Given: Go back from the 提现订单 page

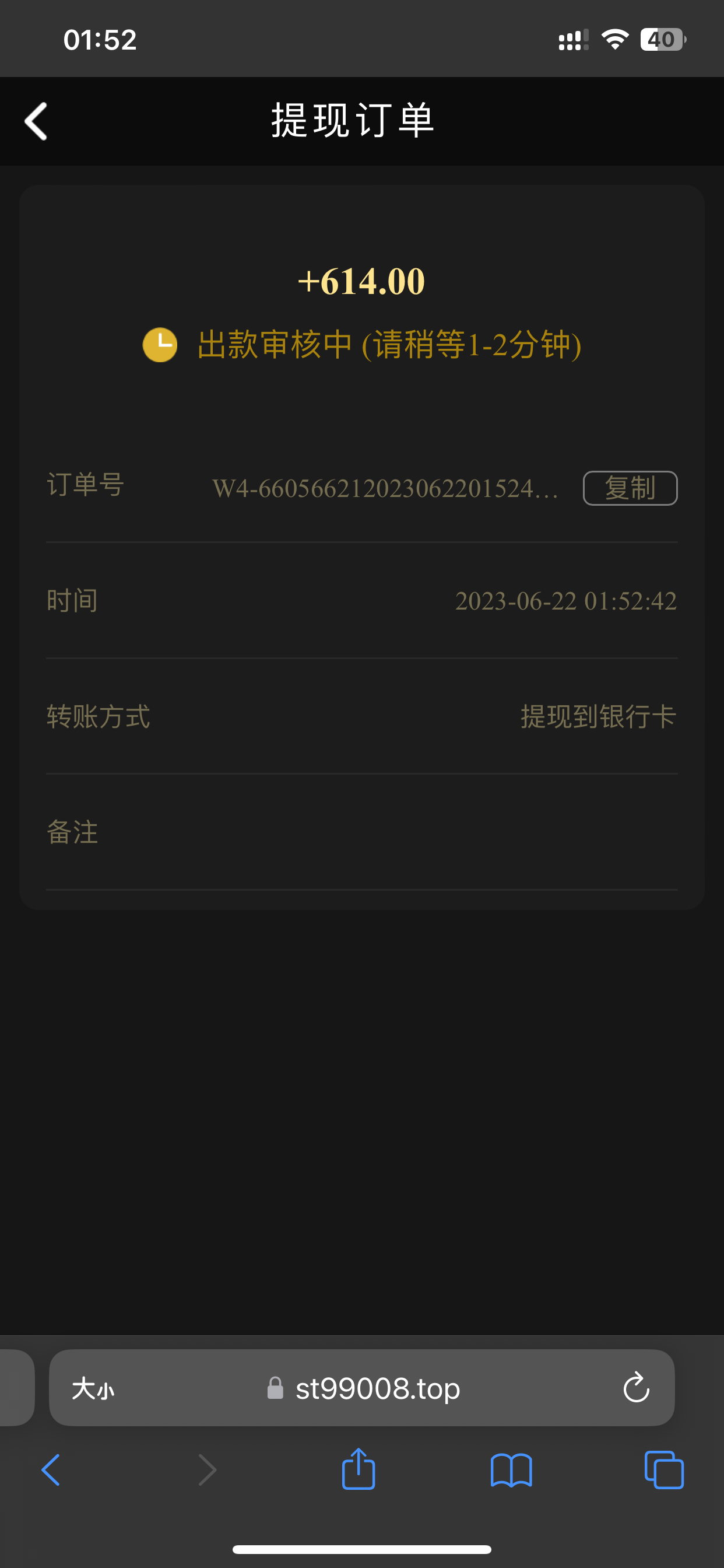Looking at the screenshot, I should tap(36, 121).
